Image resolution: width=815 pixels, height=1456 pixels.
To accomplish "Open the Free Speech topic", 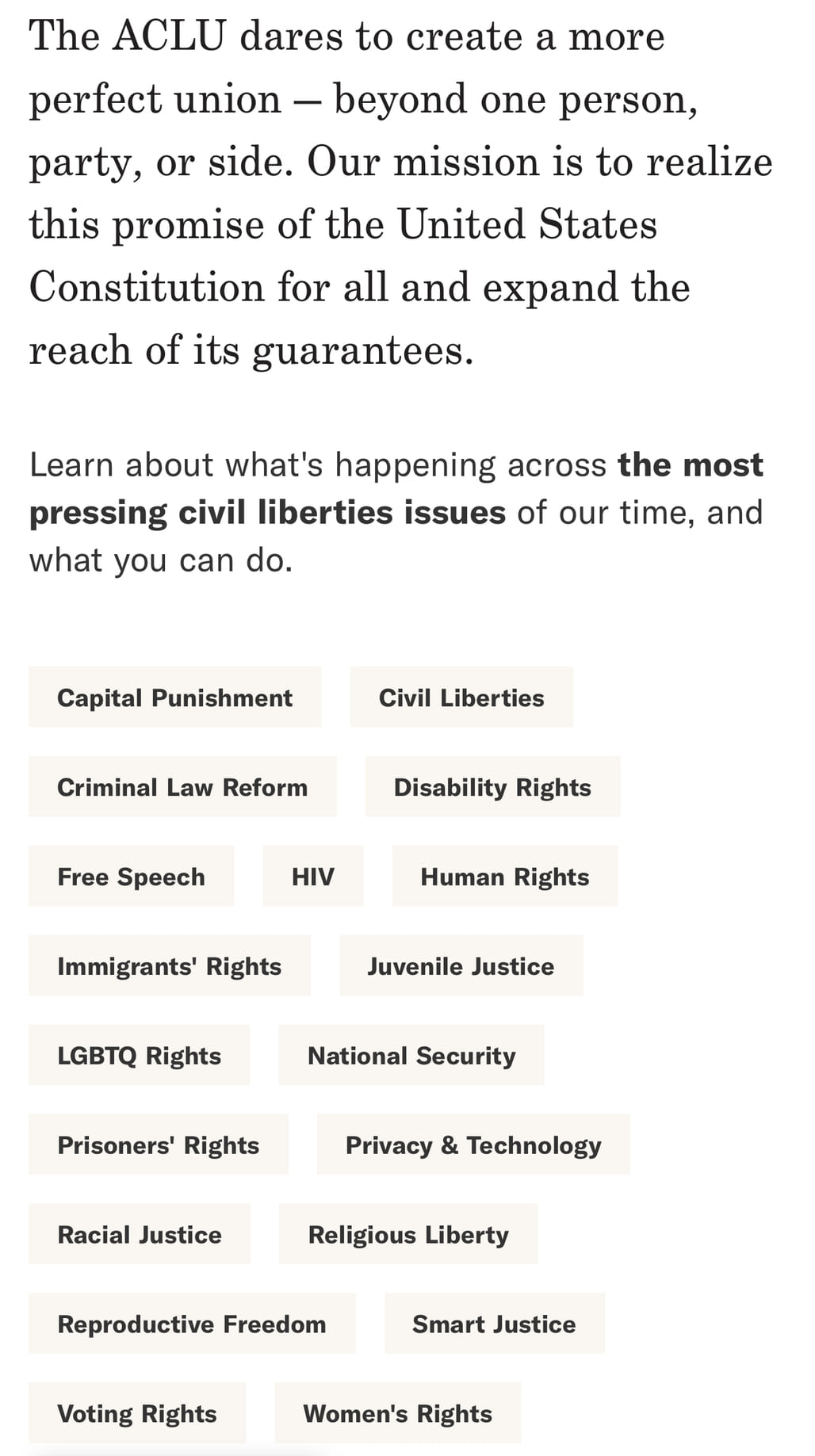I will pyautogui.click(x=132, y=877).
